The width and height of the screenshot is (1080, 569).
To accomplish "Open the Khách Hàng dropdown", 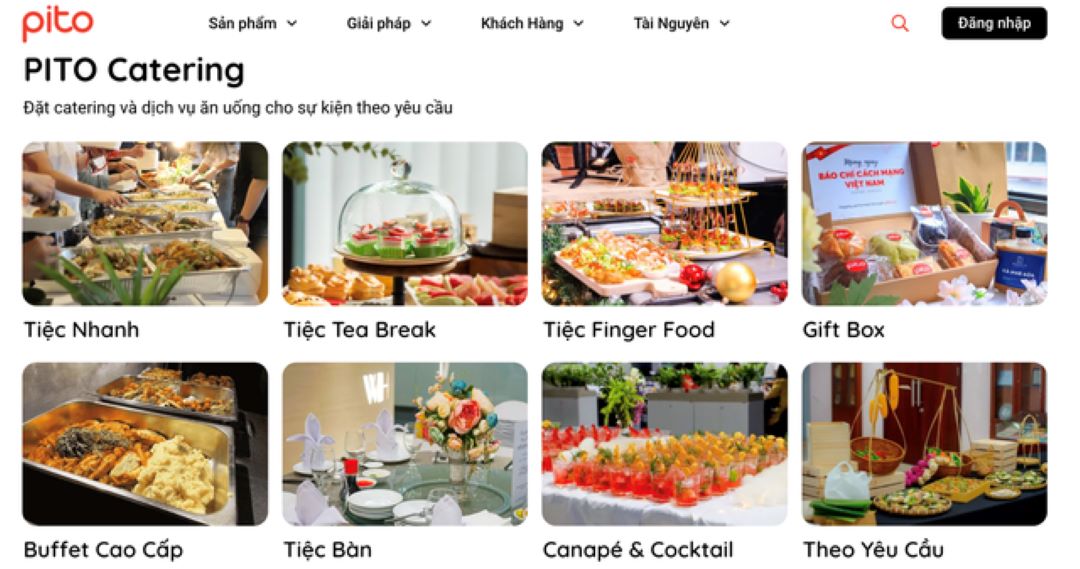I will (532, 23).
